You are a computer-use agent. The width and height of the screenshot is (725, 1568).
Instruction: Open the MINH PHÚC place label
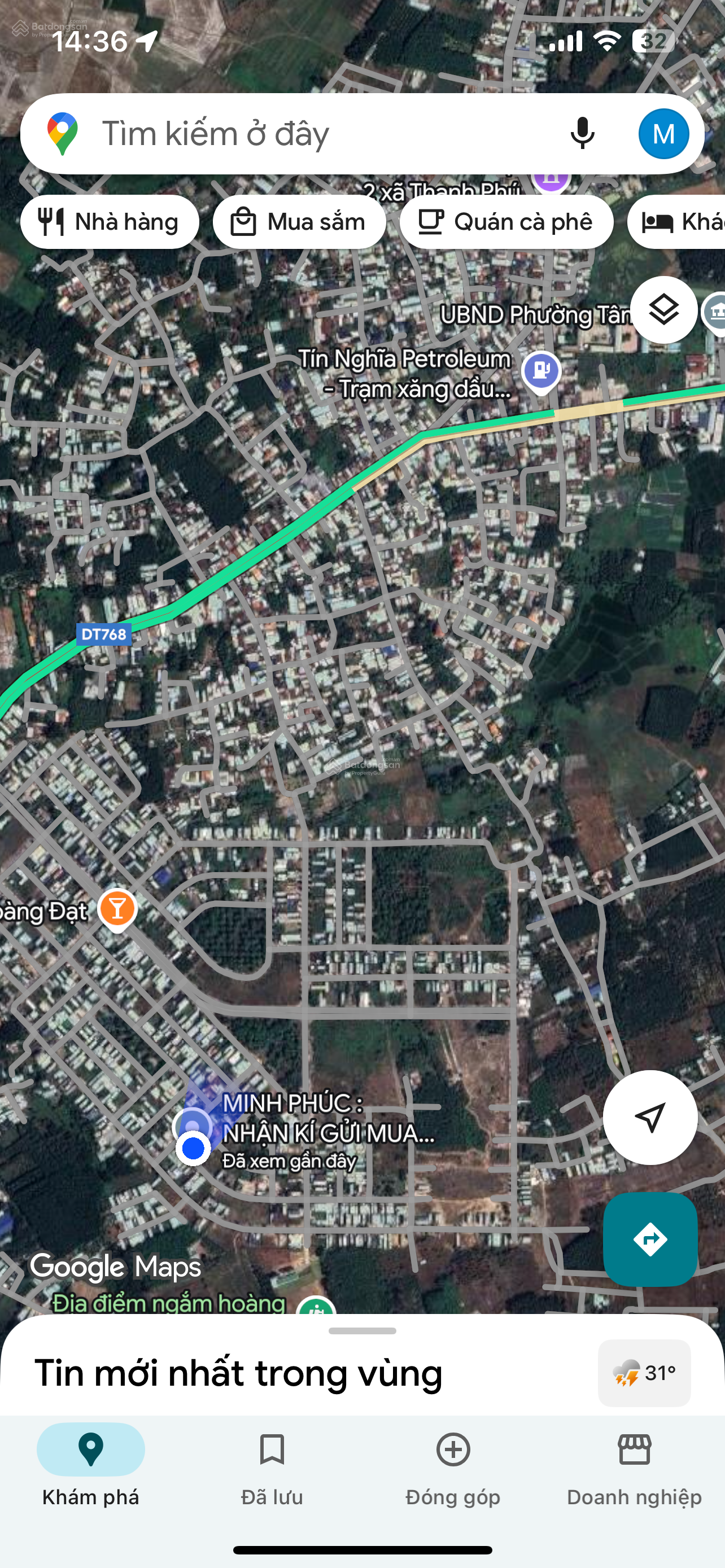tap(327, 1118)
